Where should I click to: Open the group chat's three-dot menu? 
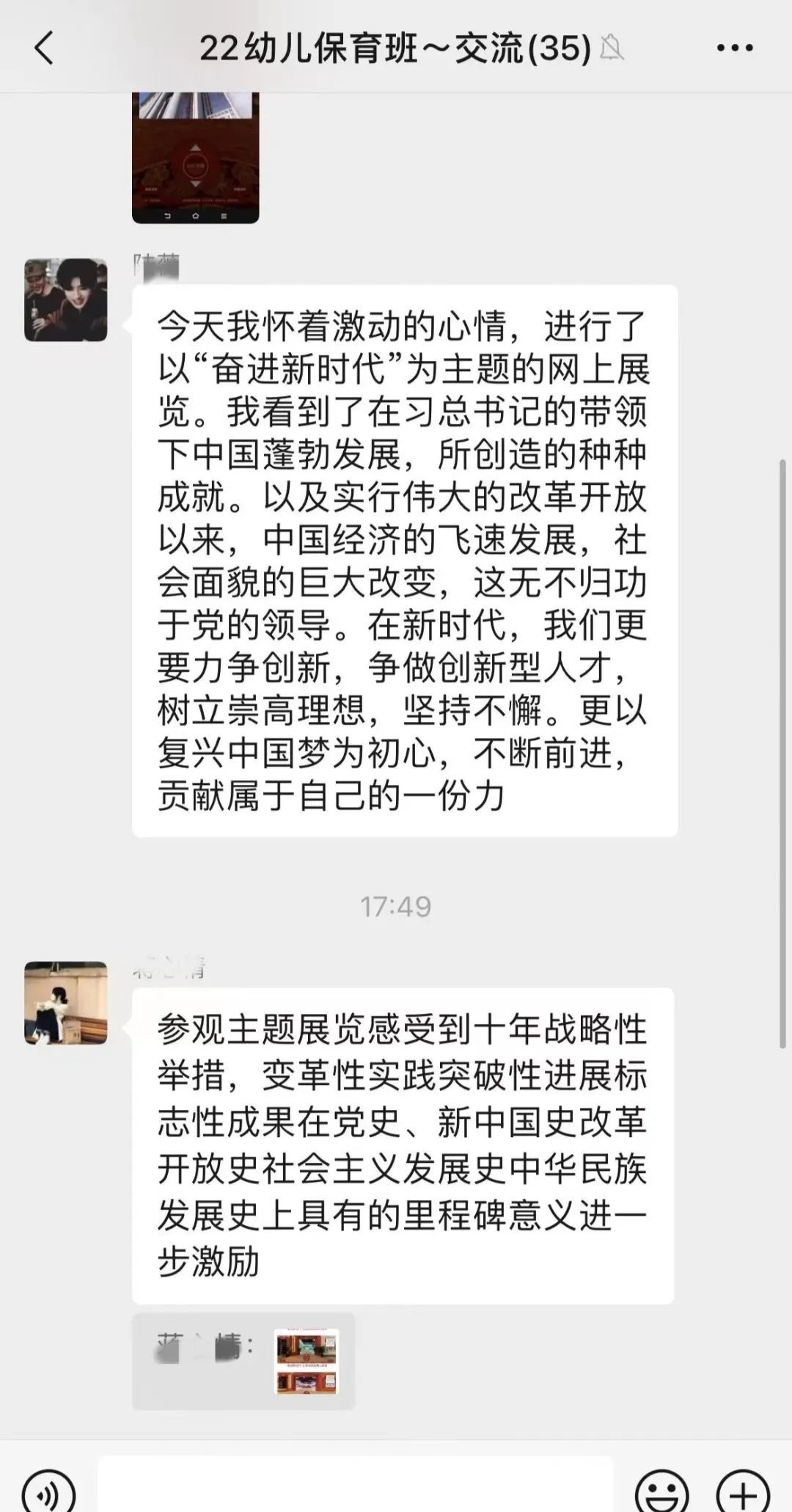click(734, 48)
